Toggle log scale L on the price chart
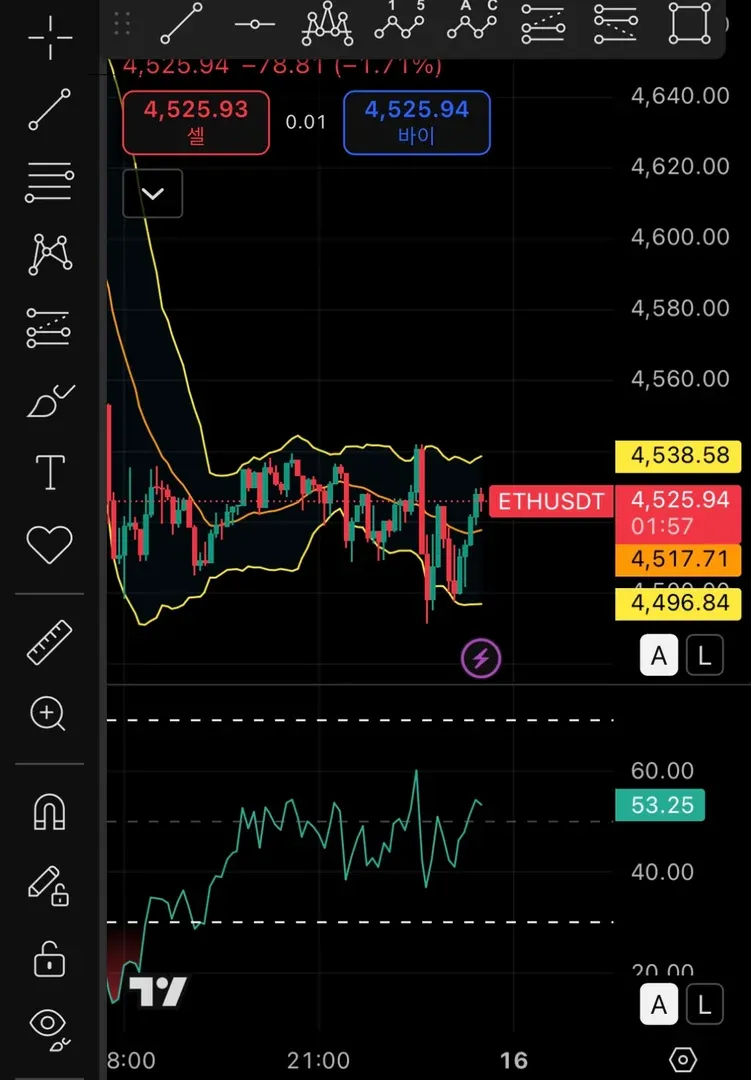Image resolution: width=751 pixels, height=1080 pixels. click(x=705, y=656)
